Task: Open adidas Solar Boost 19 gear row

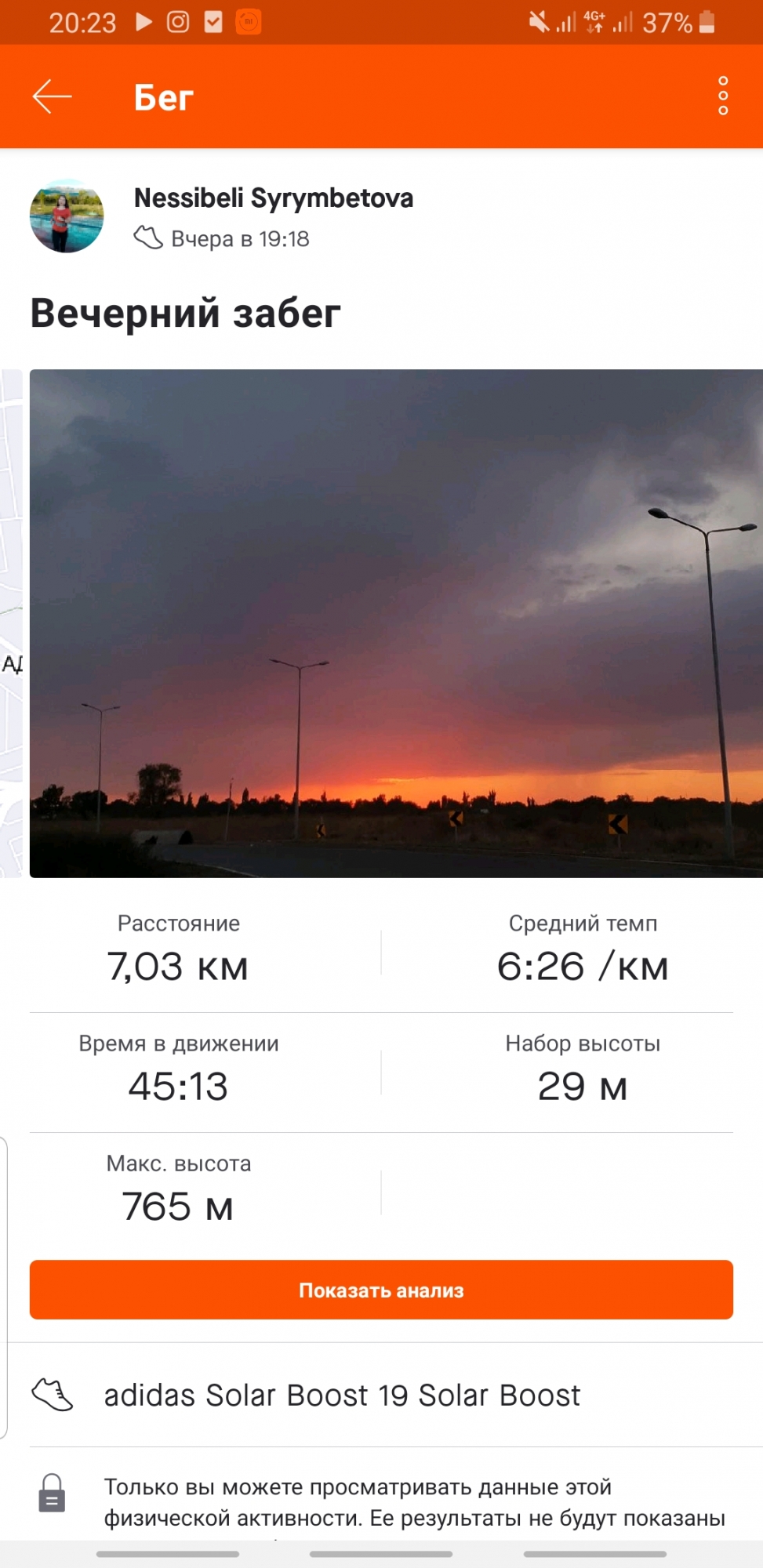Action: [342, 1396]
